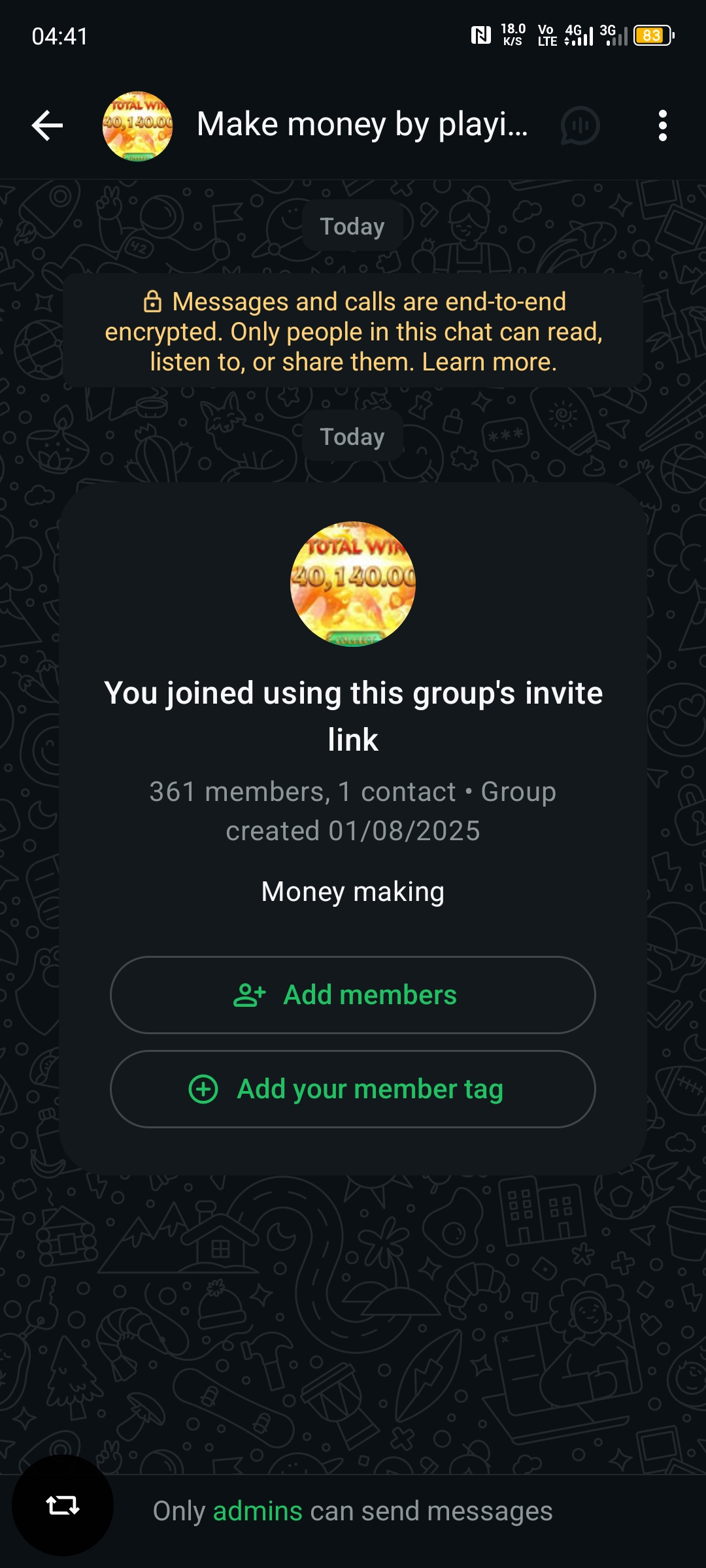
Task: Open the admins link at the bottom
Action: tap(258, 1511)
